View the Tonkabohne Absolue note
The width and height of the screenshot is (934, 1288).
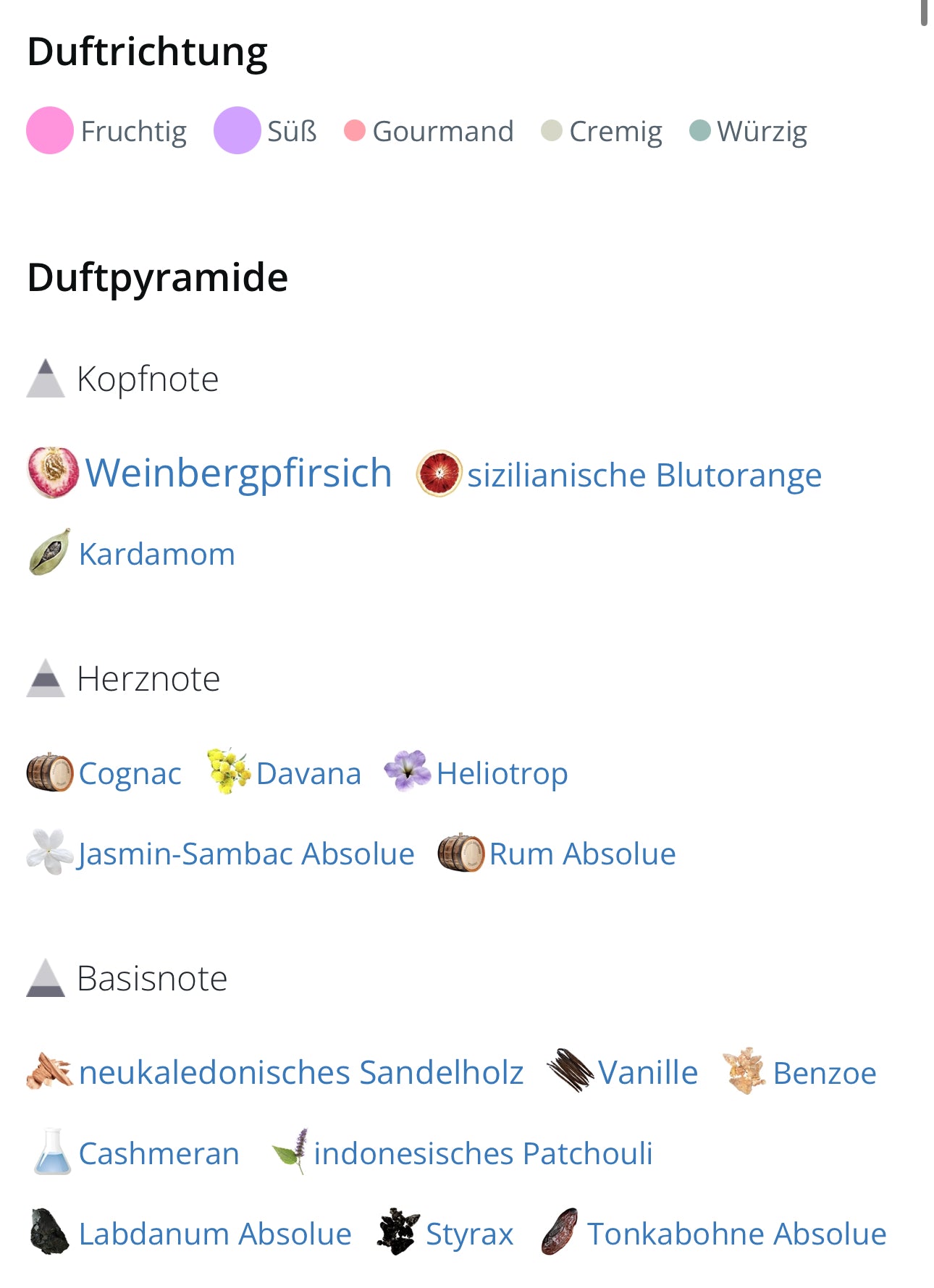[736, 1234]
